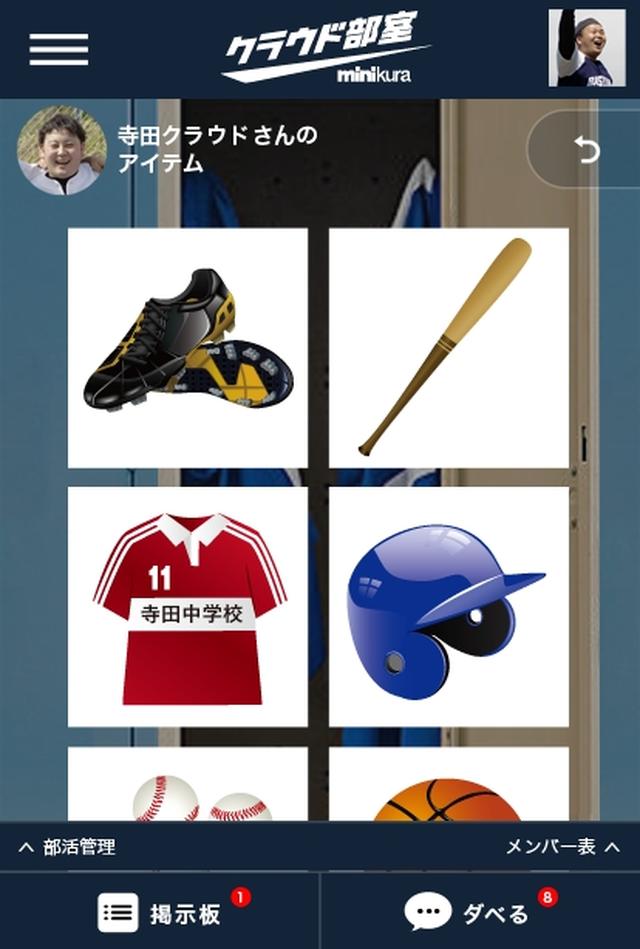Open the soccer cleats item
640x949 pixels.
(x=188, y=347)
